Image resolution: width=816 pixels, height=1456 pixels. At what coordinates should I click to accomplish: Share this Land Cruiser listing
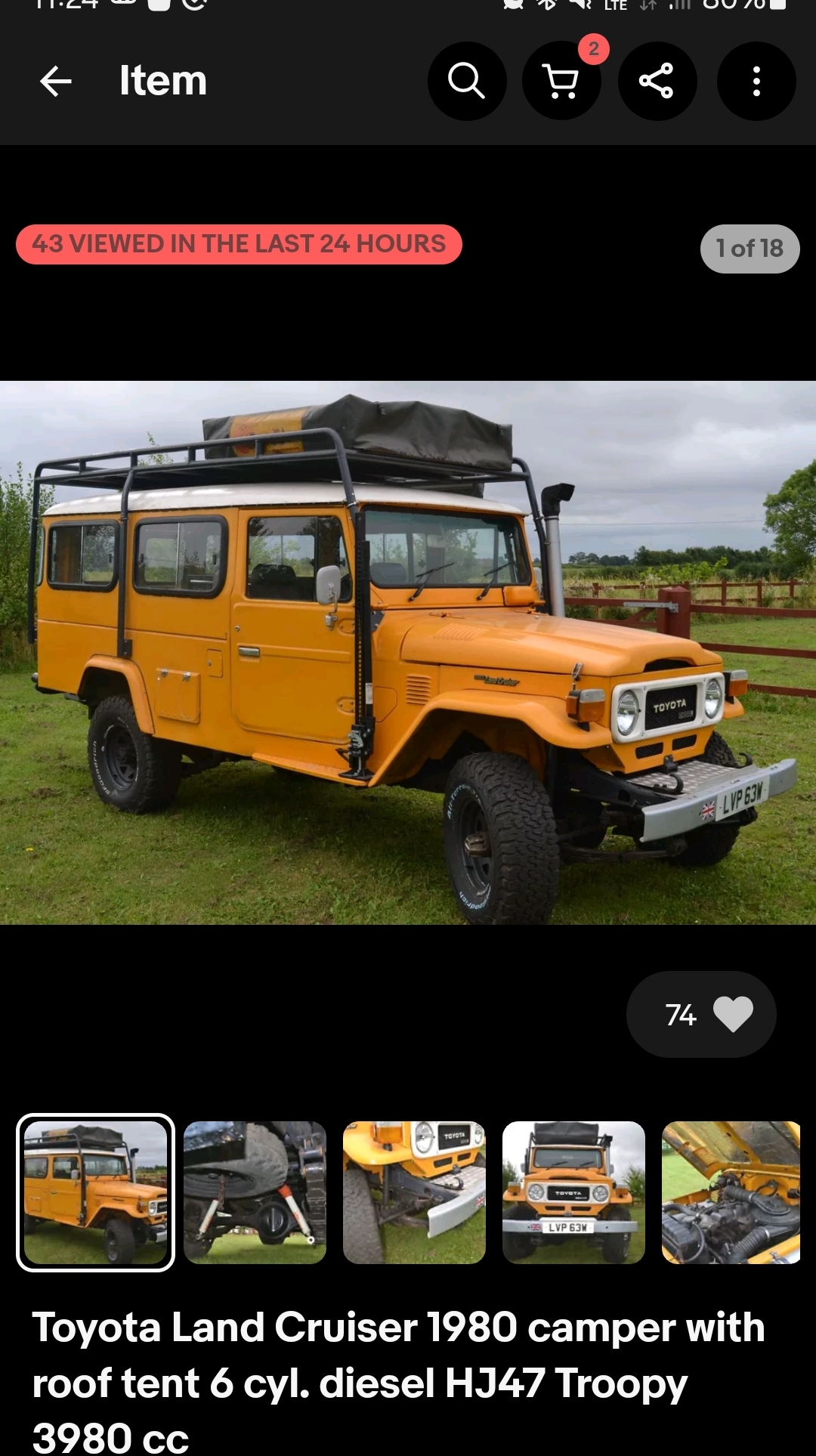tap(657, 81)
